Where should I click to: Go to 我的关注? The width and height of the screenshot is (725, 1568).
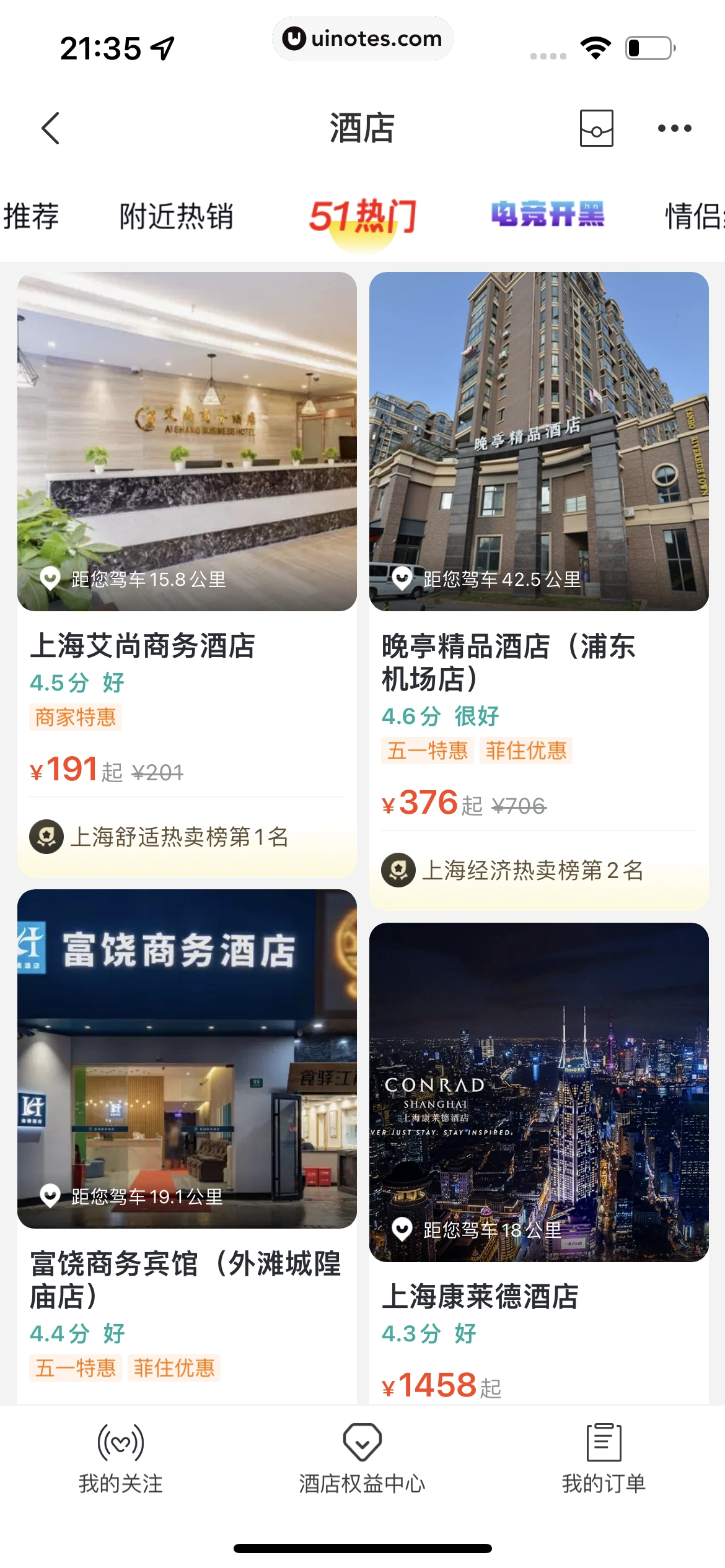[121, 1458]
